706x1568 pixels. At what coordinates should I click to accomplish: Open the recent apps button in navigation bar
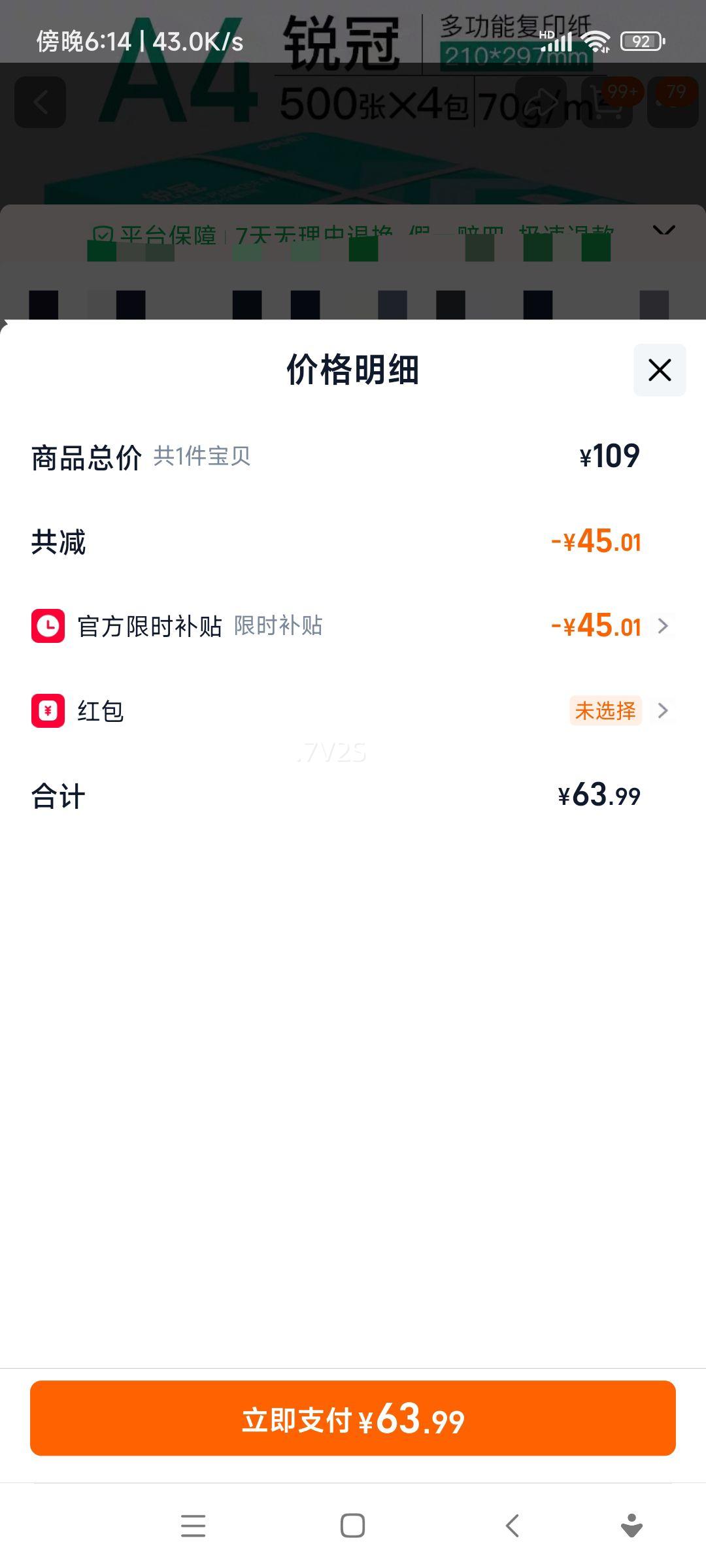click(x=193, y=1526)
